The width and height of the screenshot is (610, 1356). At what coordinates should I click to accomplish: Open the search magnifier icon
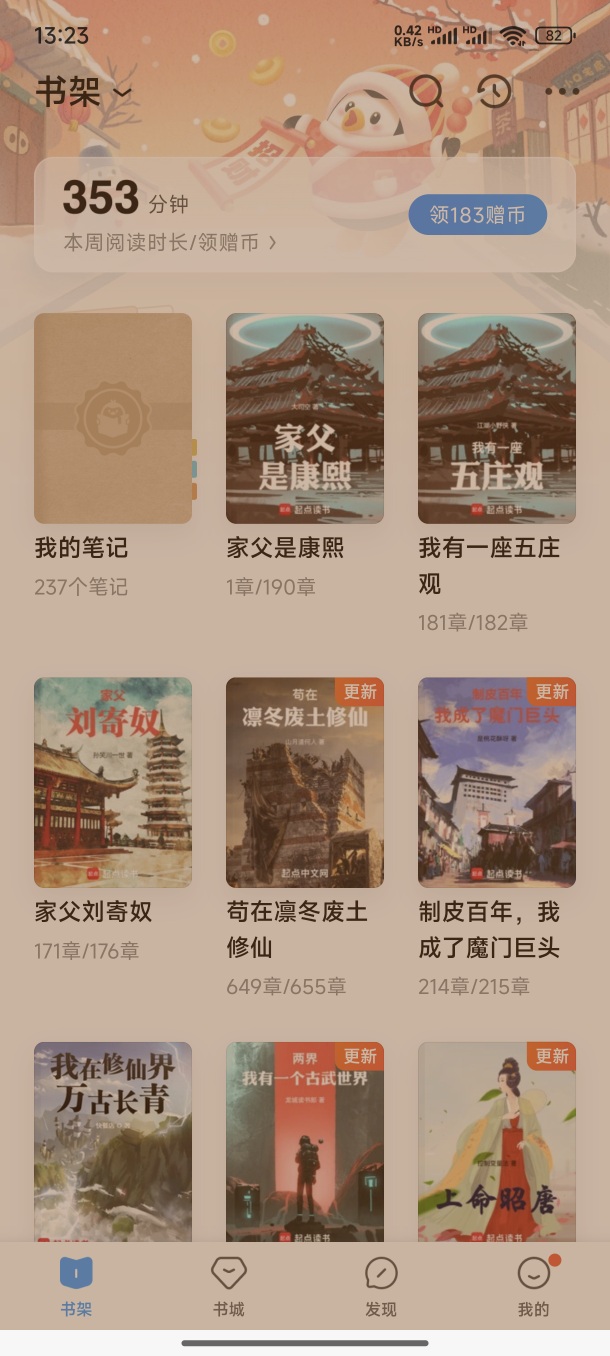pos(426,92)
